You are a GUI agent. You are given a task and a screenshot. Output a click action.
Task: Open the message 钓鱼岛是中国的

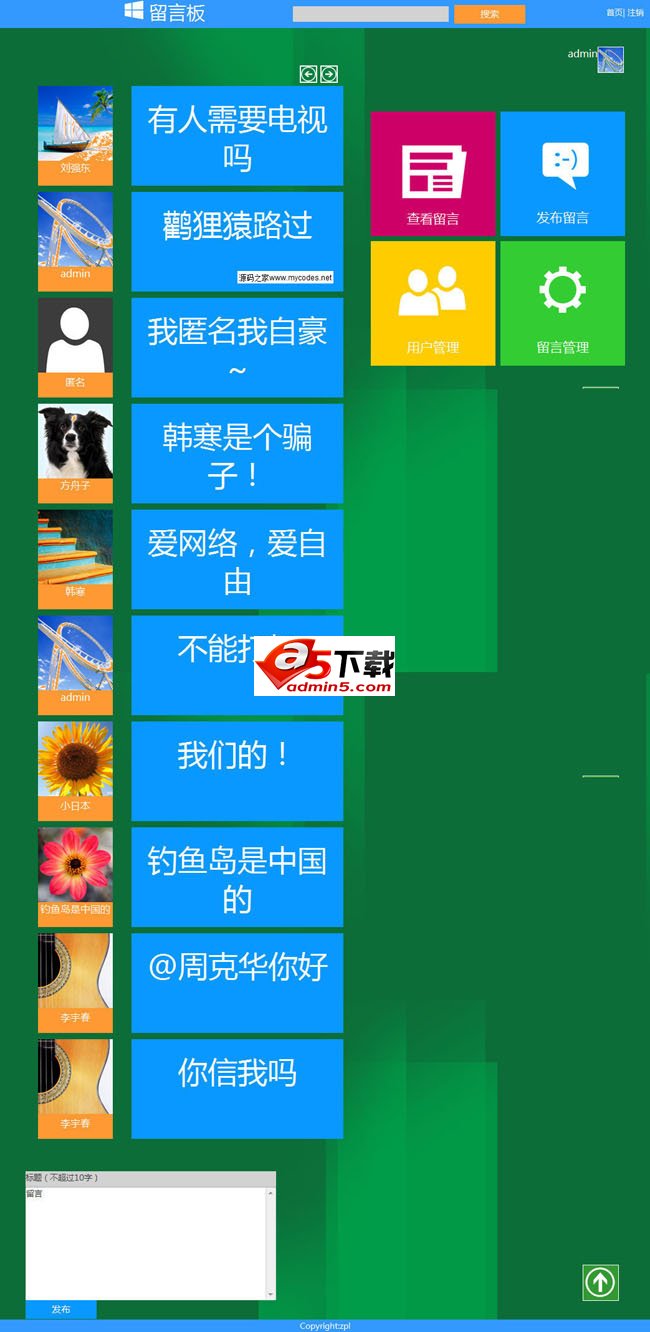[237, 877]
